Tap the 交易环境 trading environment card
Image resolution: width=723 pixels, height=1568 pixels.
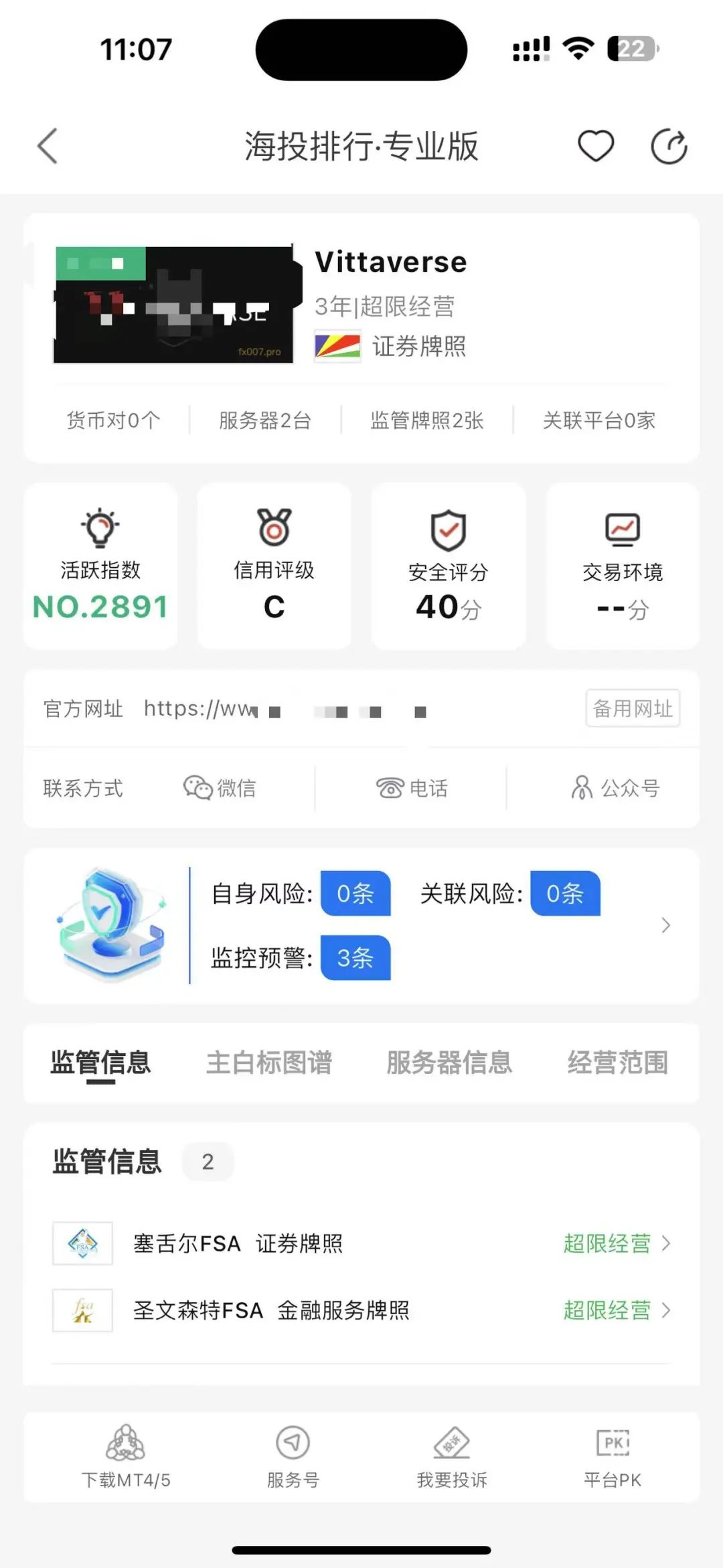tap(622, 566)
